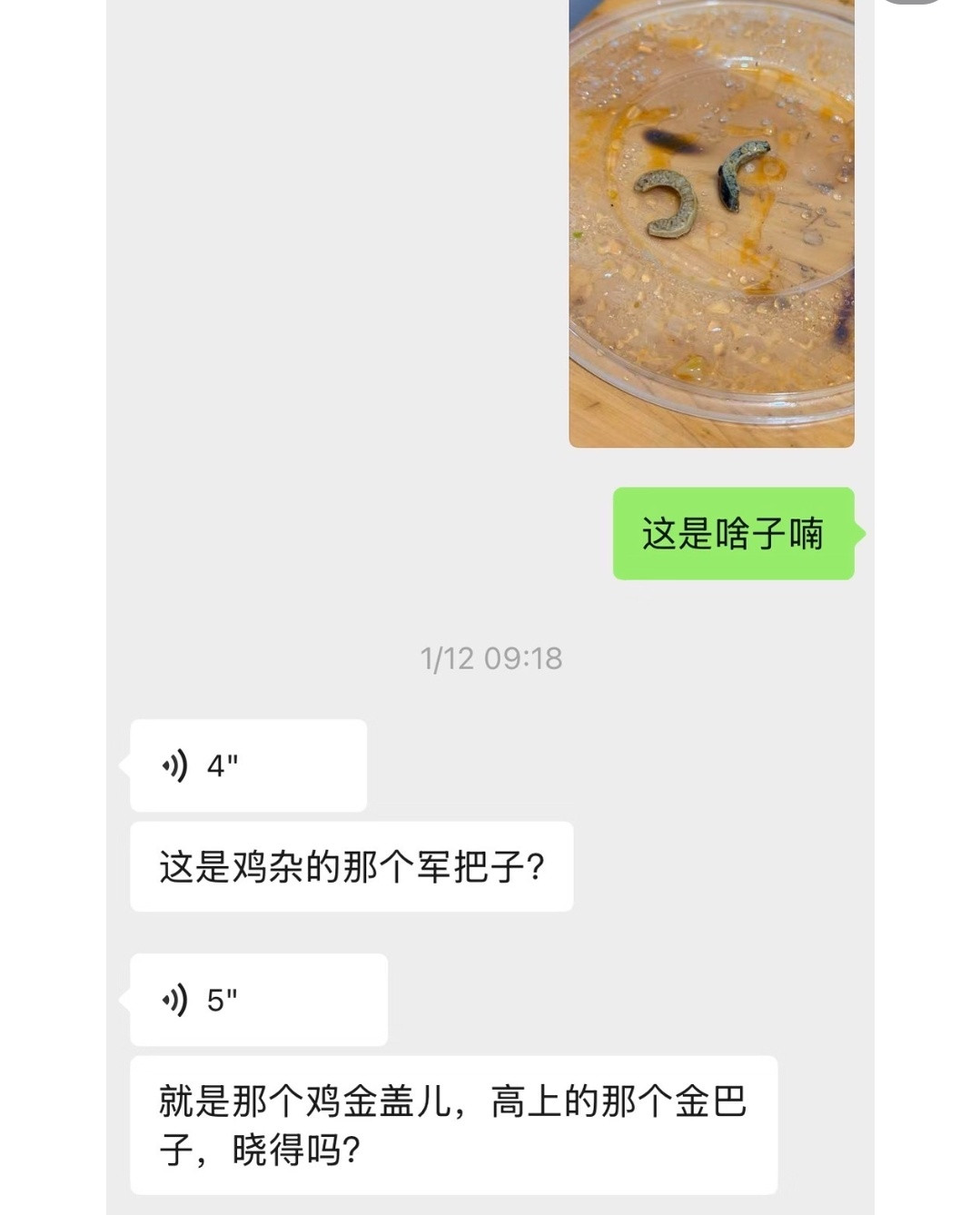Viewport: 980px width, 1215px height.
Task: Tap the transcription 这是鸡杂的那个军把子
Action: [352, 867]
